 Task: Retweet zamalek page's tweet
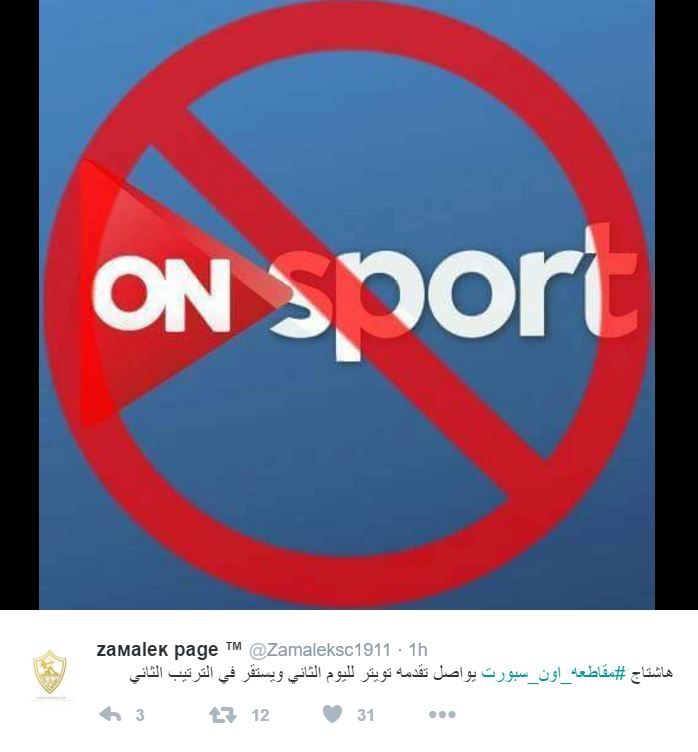(221, 715)
